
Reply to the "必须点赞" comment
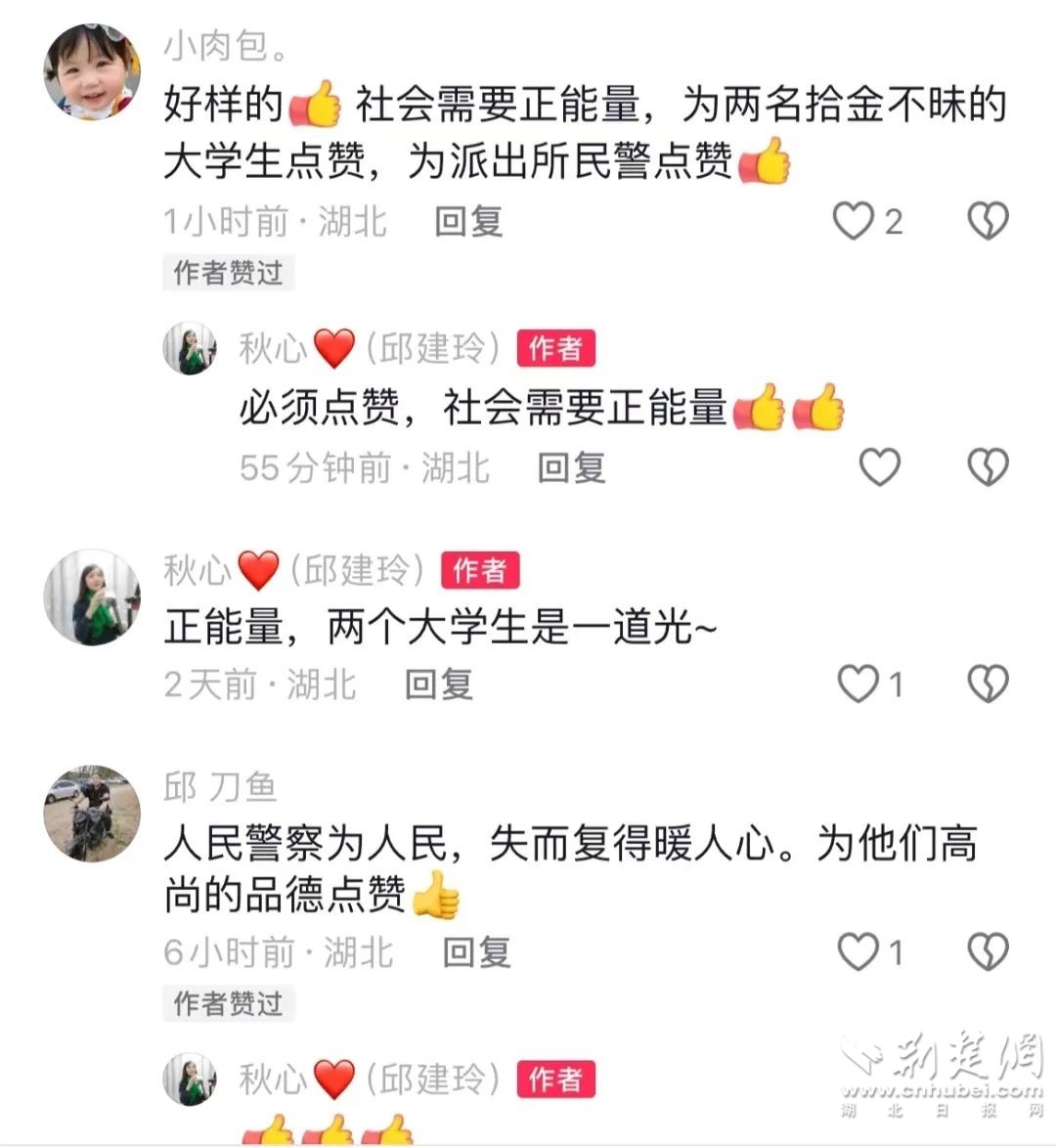pyautogui.click(x=571, y=467)
